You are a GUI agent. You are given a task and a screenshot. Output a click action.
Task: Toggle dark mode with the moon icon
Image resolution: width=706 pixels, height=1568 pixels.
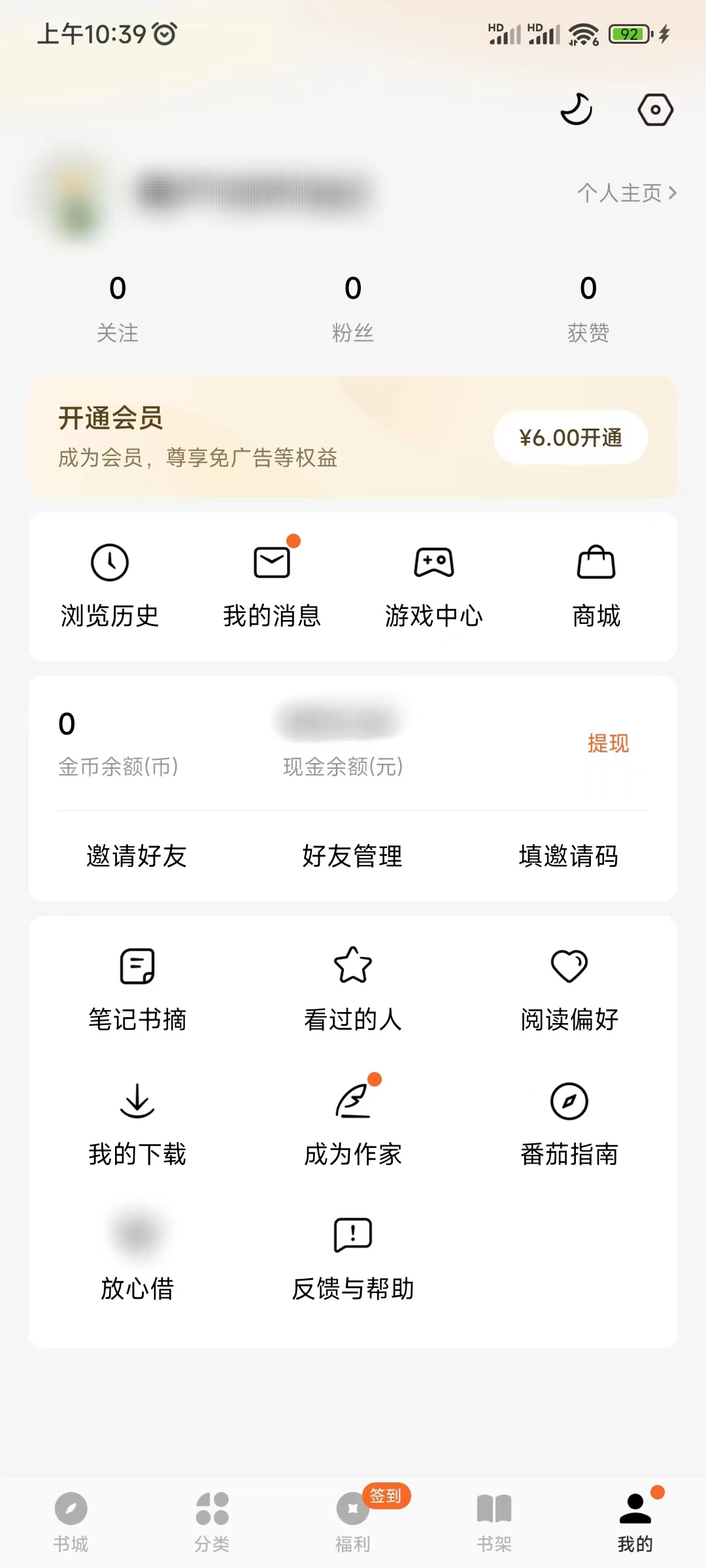[577, 109]
